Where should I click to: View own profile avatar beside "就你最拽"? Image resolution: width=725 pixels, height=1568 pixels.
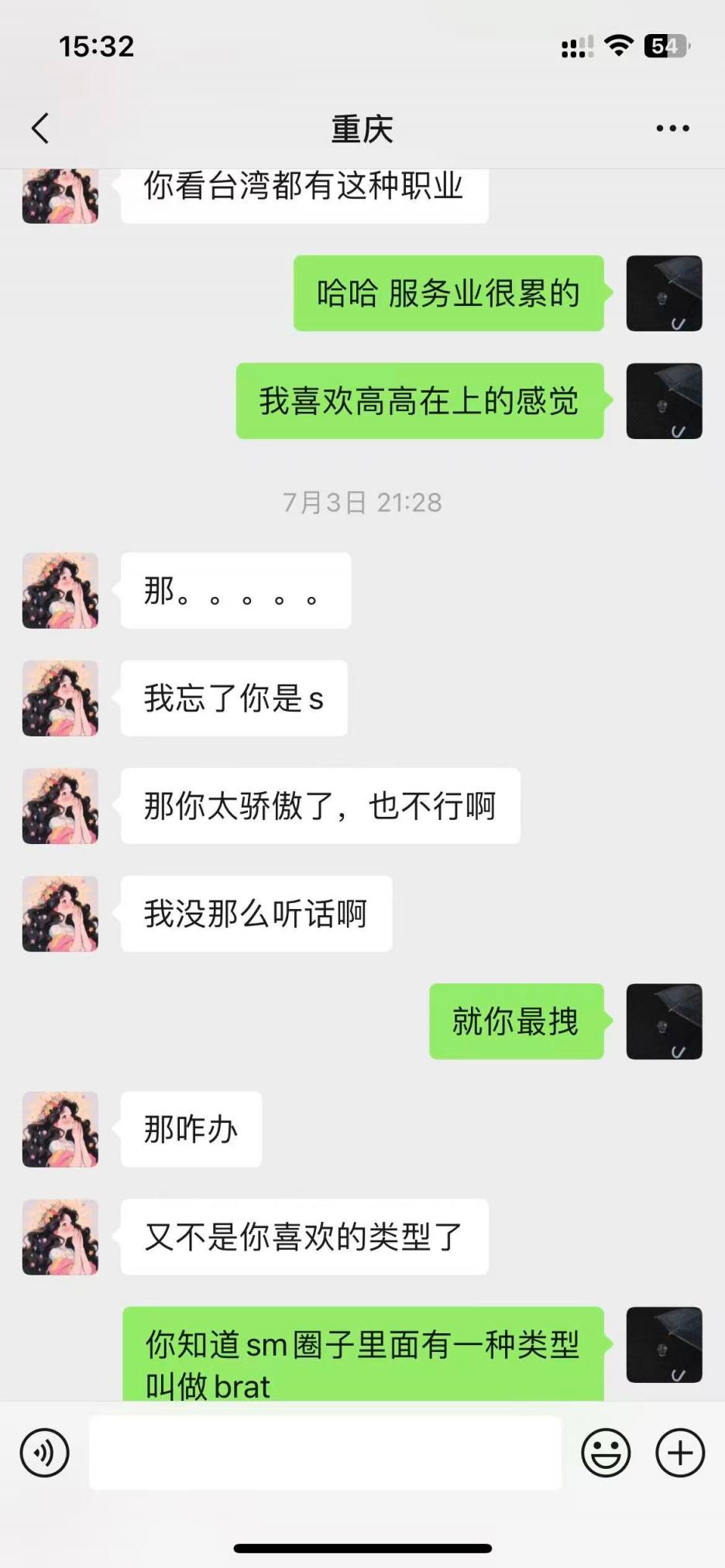[664, 1021]
